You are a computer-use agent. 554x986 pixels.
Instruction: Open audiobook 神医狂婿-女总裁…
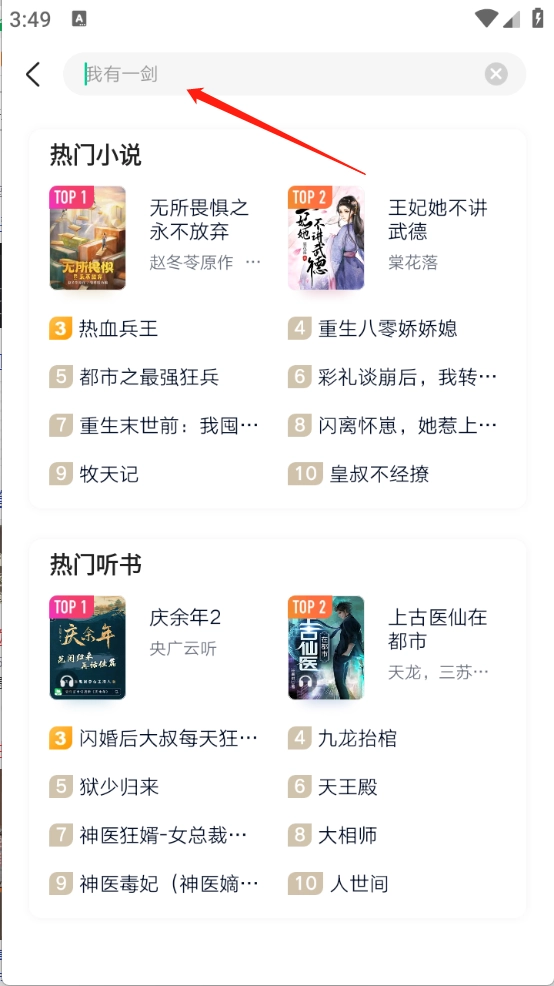coord(148,836)
